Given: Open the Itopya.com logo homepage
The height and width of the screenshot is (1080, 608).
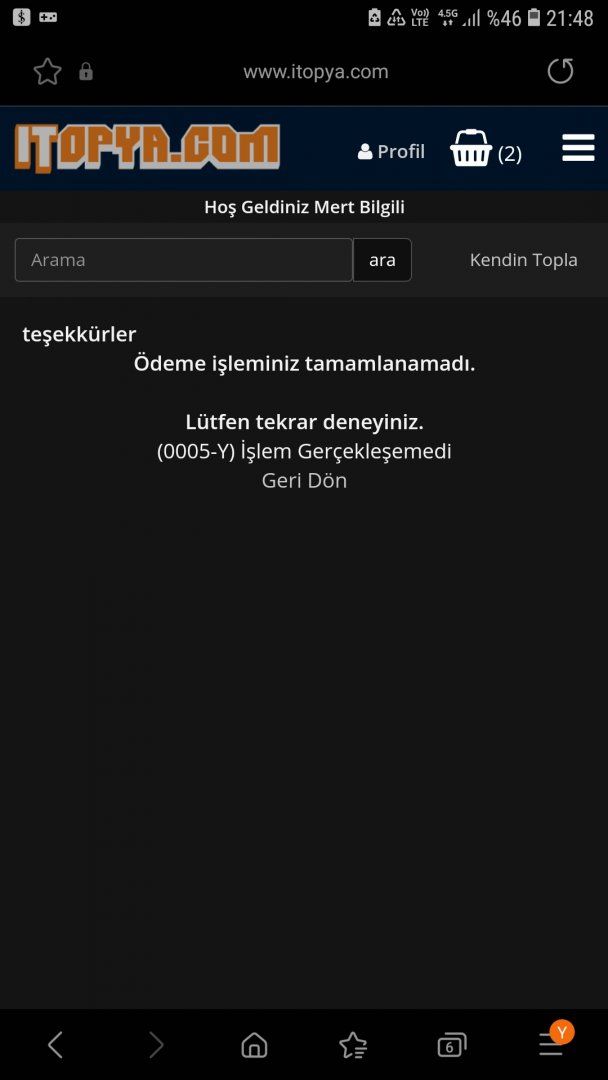Looking at the screenshot, I should click(147, 149).
